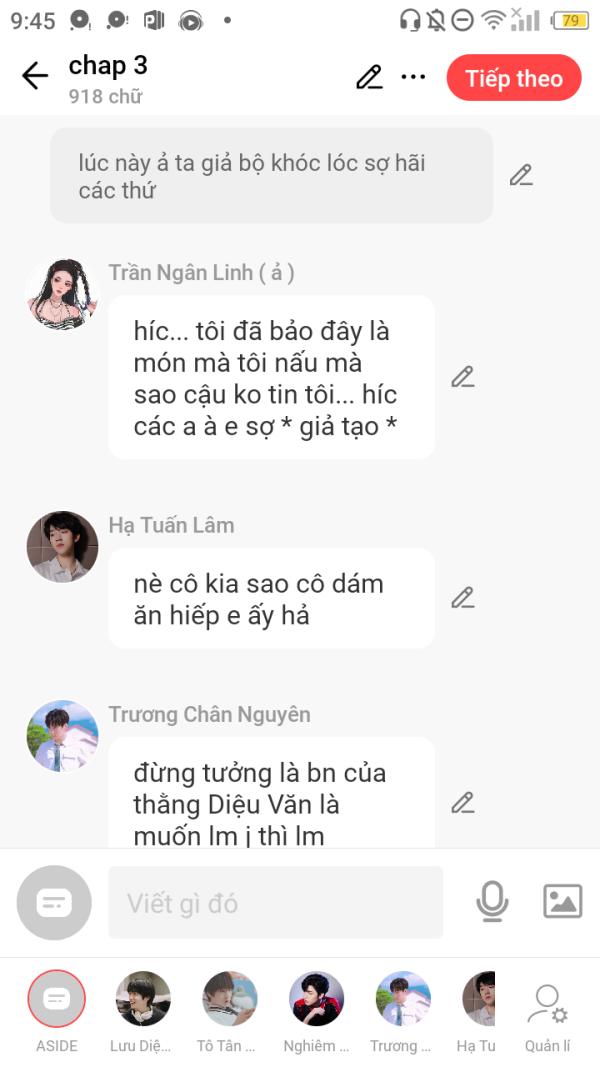Edit Trần Ngân Linh's message
600x1067 pixels.
(463, 377)
